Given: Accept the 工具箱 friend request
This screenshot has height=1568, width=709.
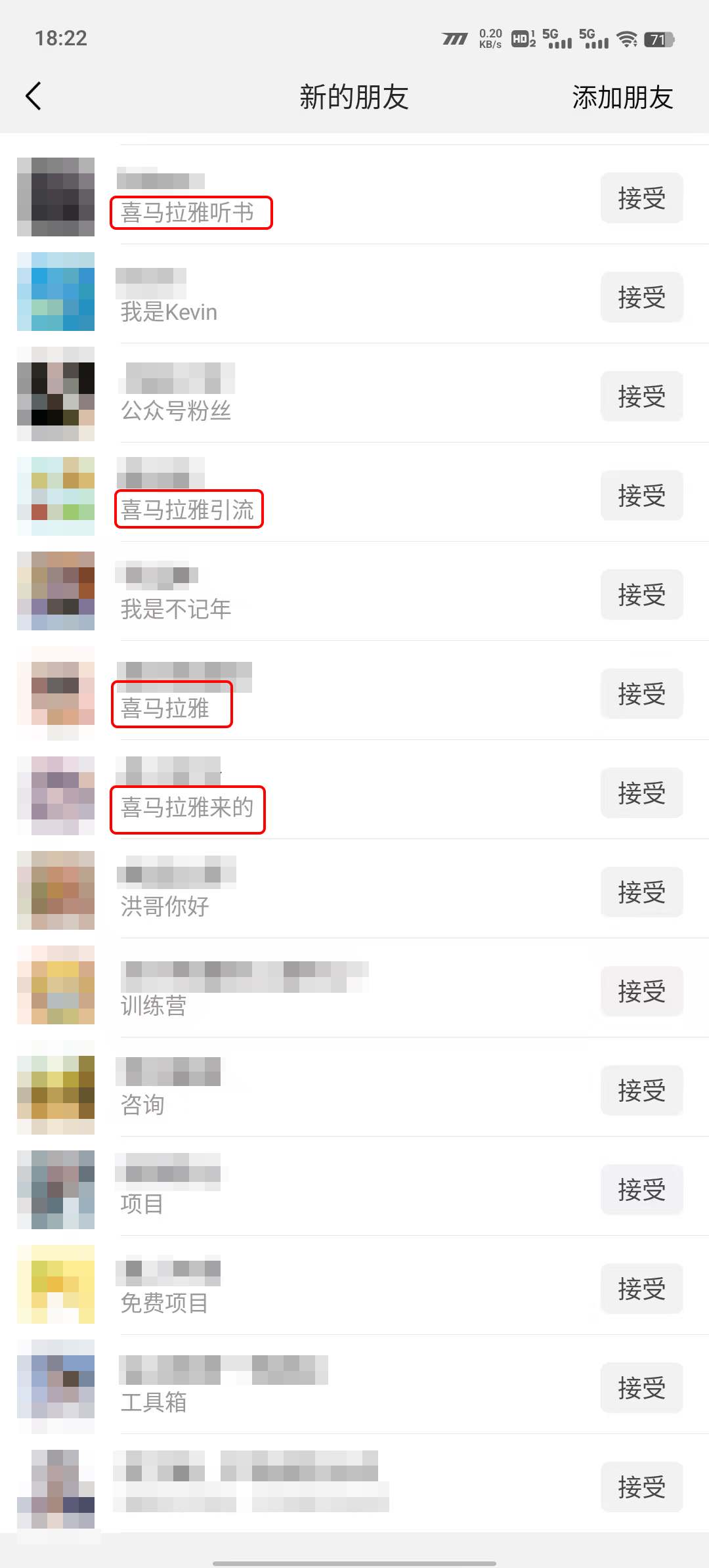Looking at the screenshot, I should point(641,1388).
